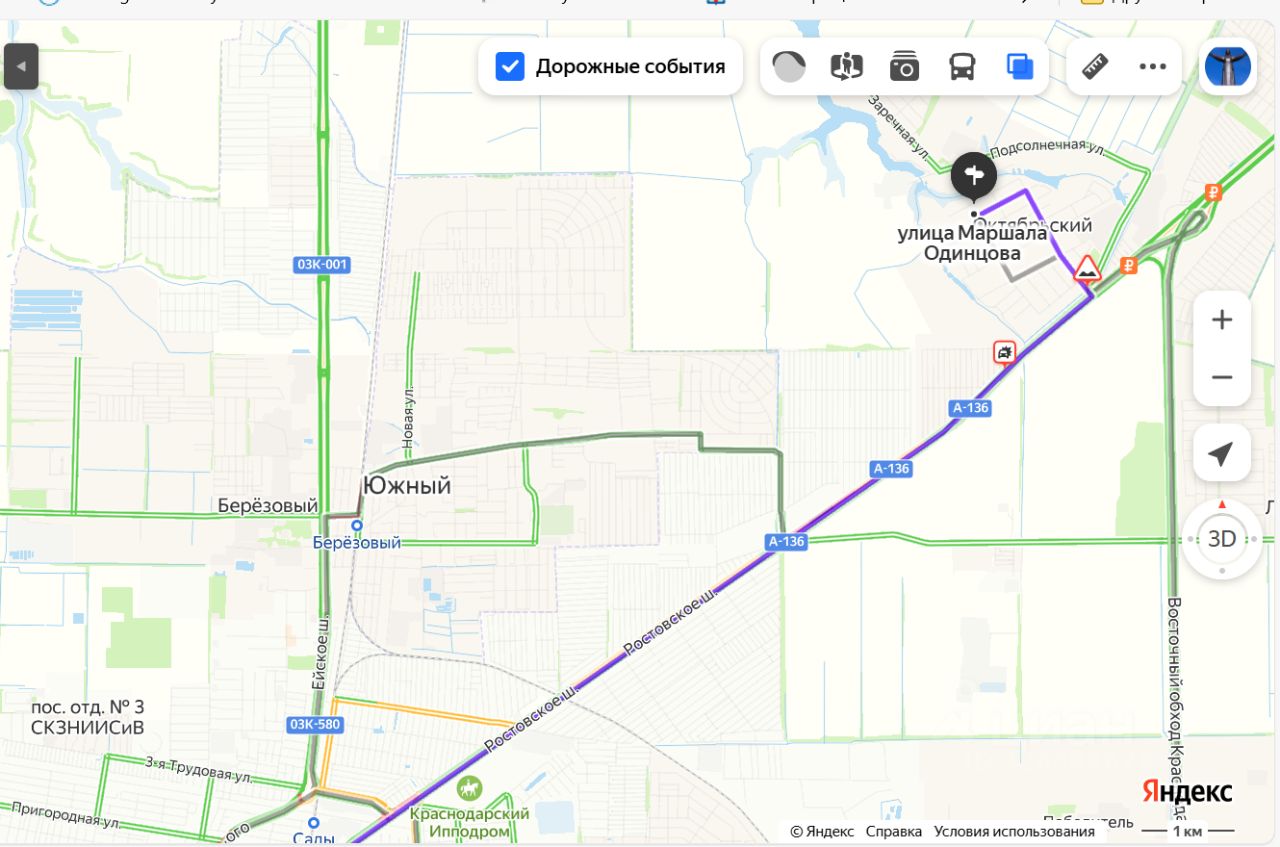
Task: Toggle the traffic layer icon
Action: (x=789, y=67)
